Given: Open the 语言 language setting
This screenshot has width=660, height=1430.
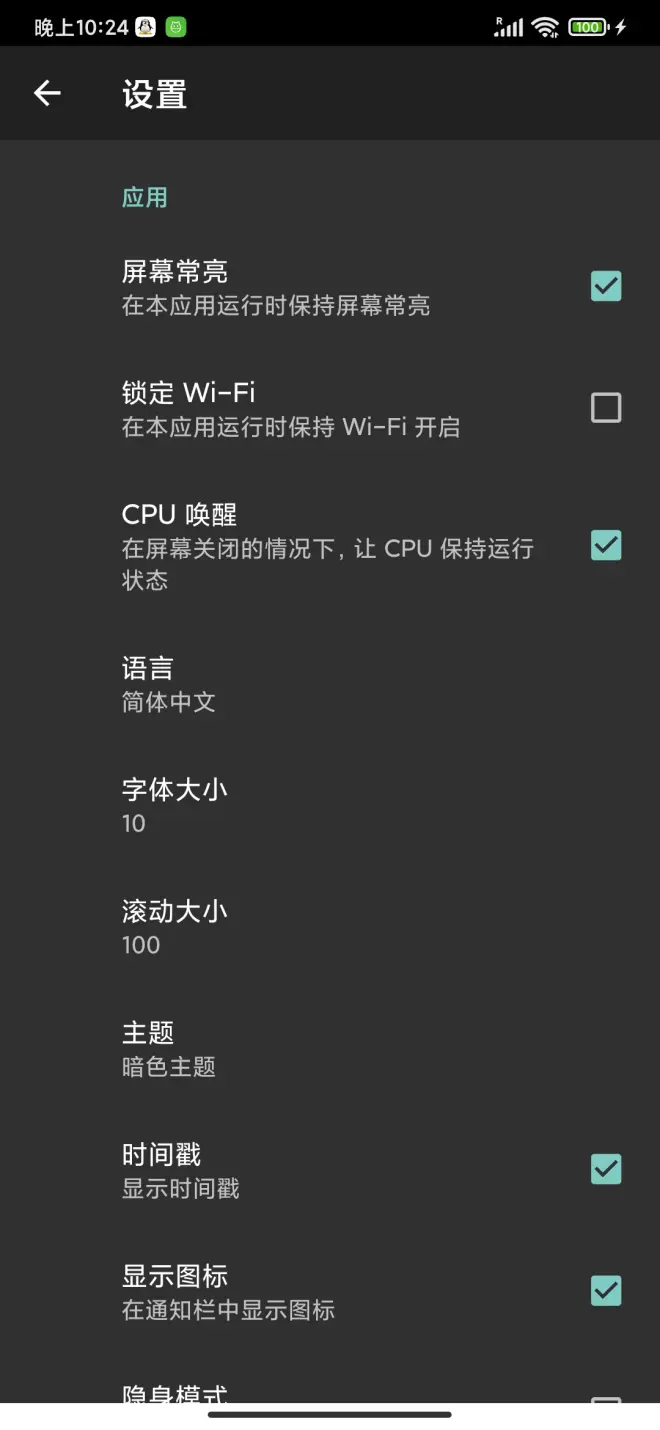Looking at the screenshot, I should 330,685.
